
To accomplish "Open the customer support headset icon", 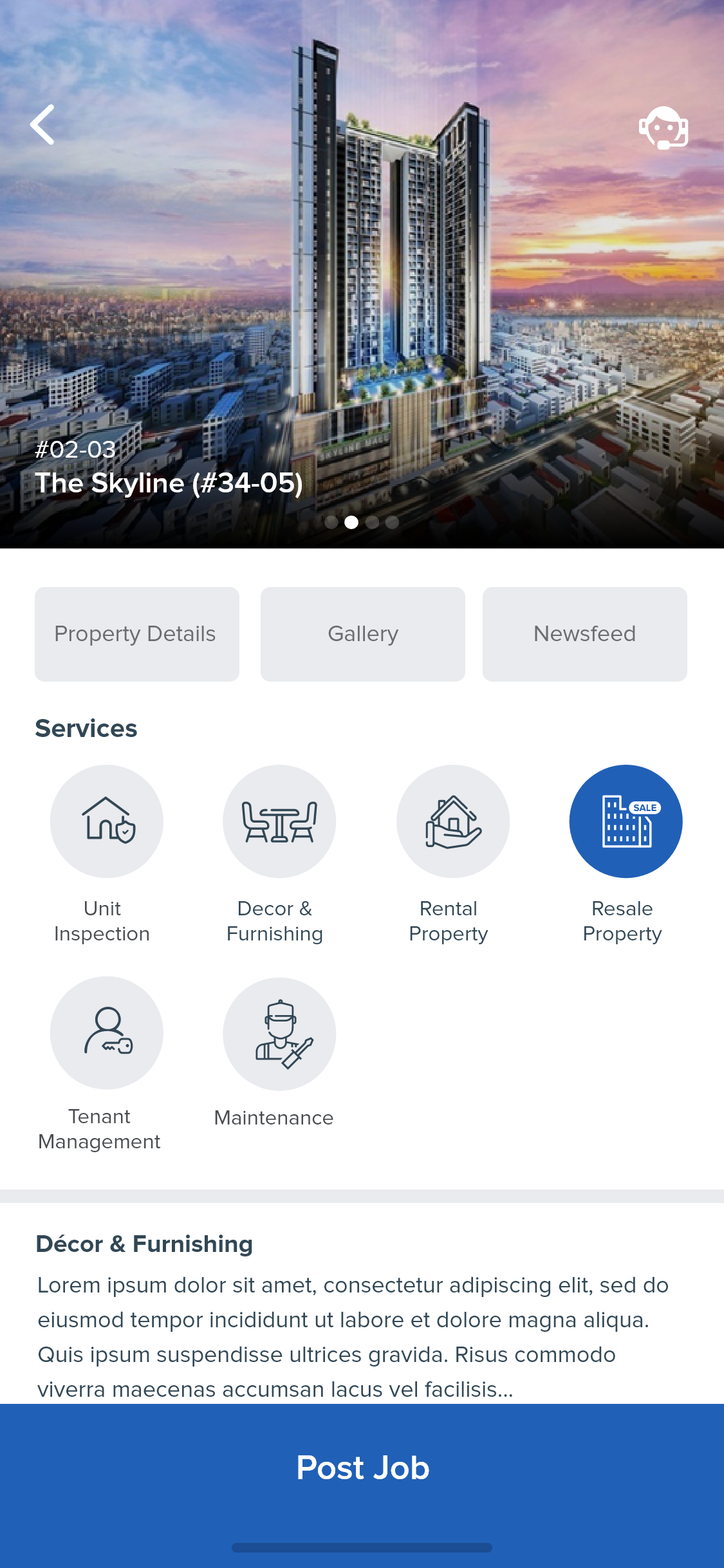I will (664, 128).
